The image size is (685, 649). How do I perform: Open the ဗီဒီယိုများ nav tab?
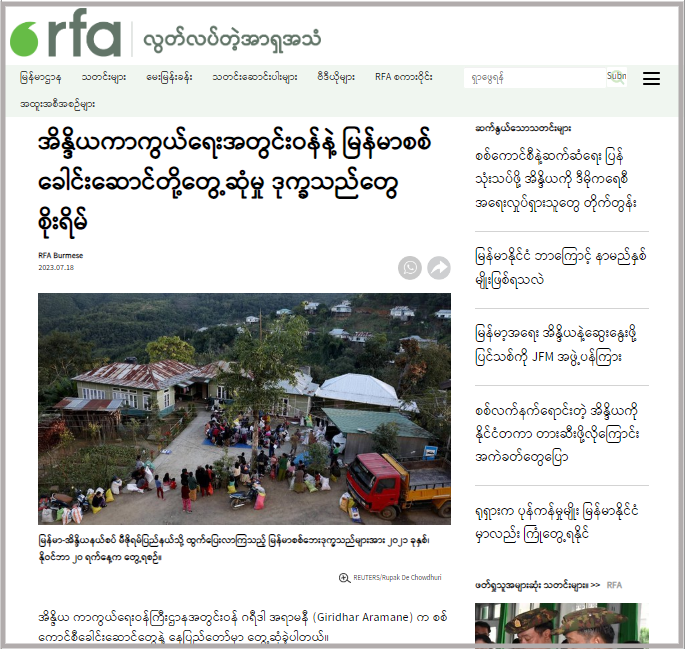pyautogui.click(x=335, y=77)
